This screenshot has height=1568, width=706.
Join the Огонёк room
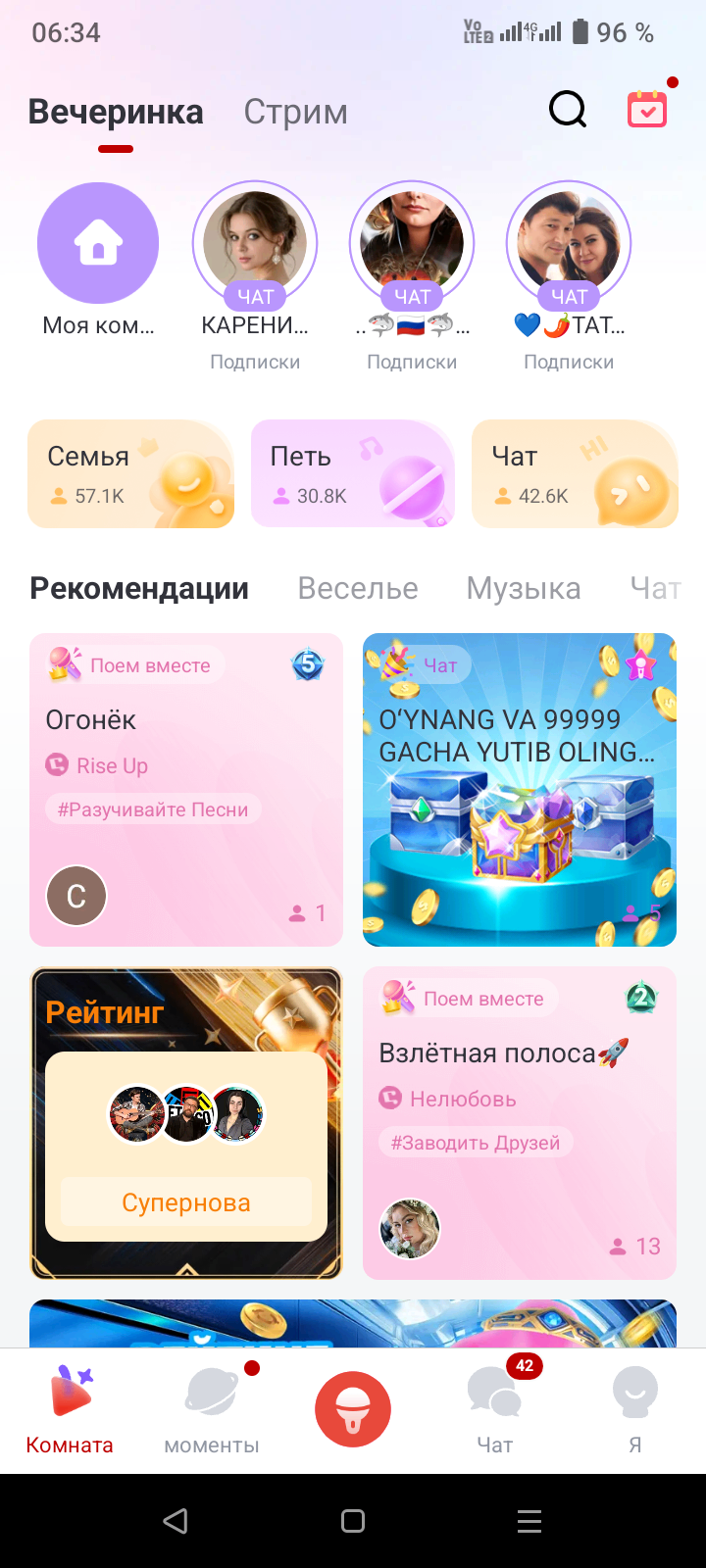click(x=186, y=790)
